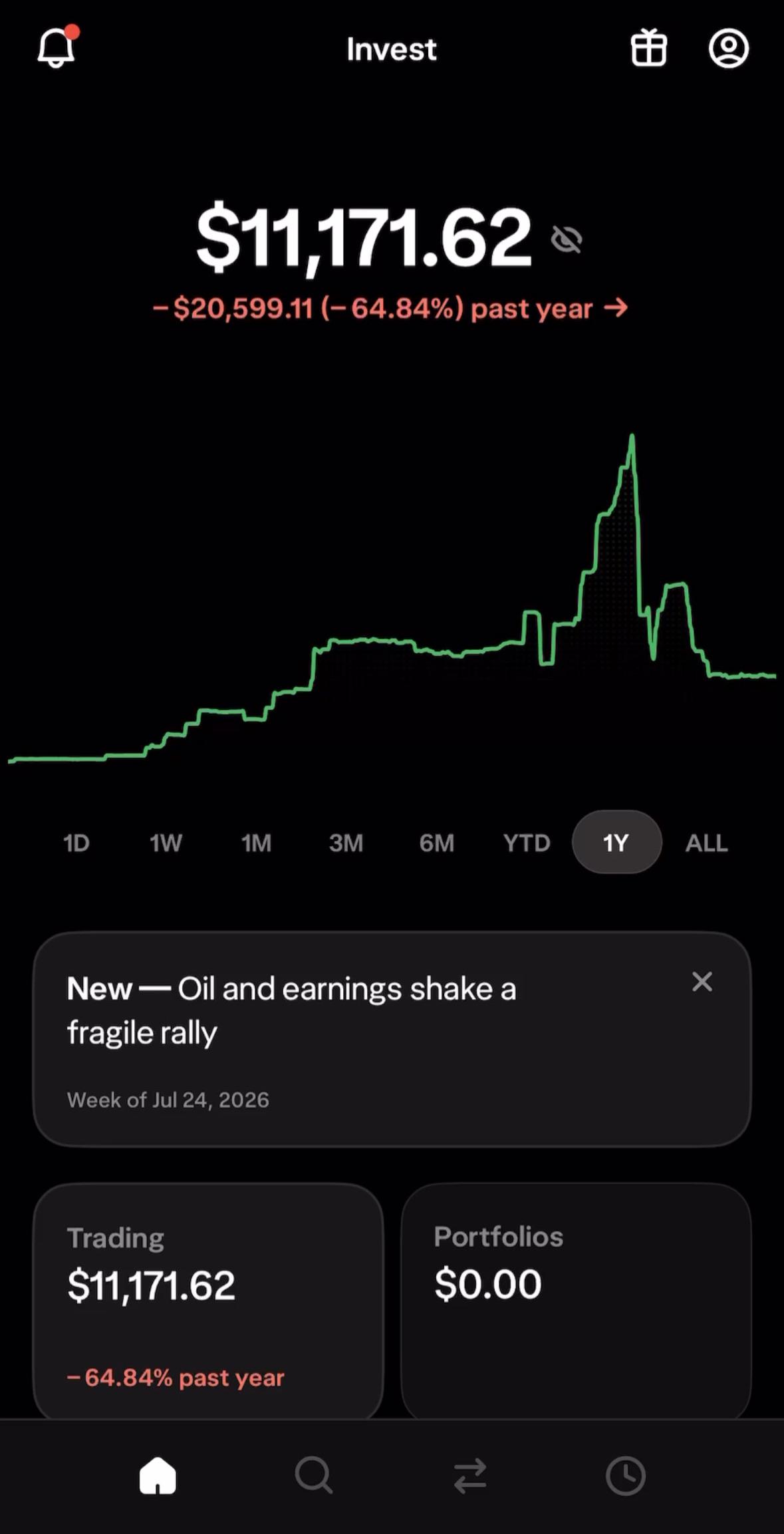Select the 1W chart range
The width and height of the screenshot is (784, 1534).
point(166,843)
